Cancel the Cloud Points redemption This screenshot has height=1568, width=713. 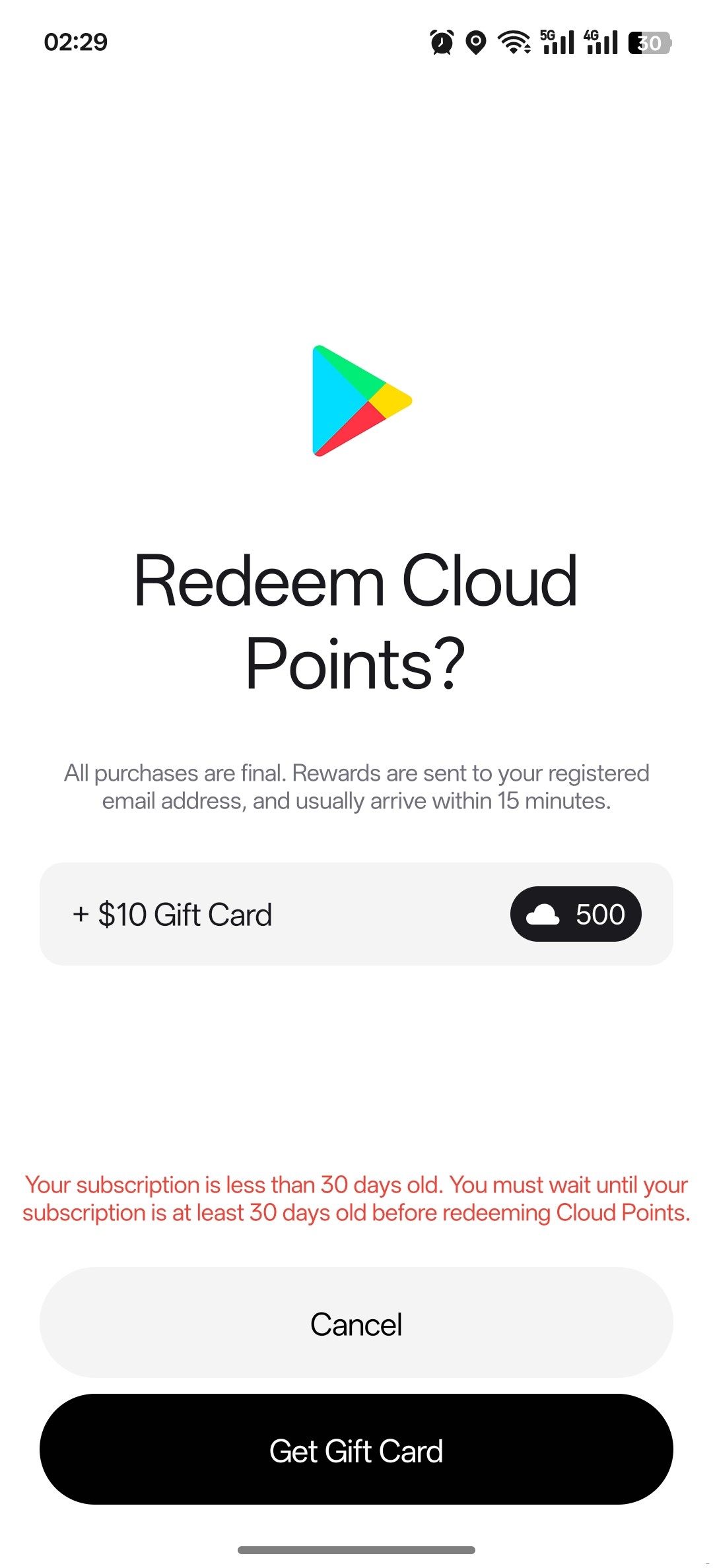click(356, 1323)
